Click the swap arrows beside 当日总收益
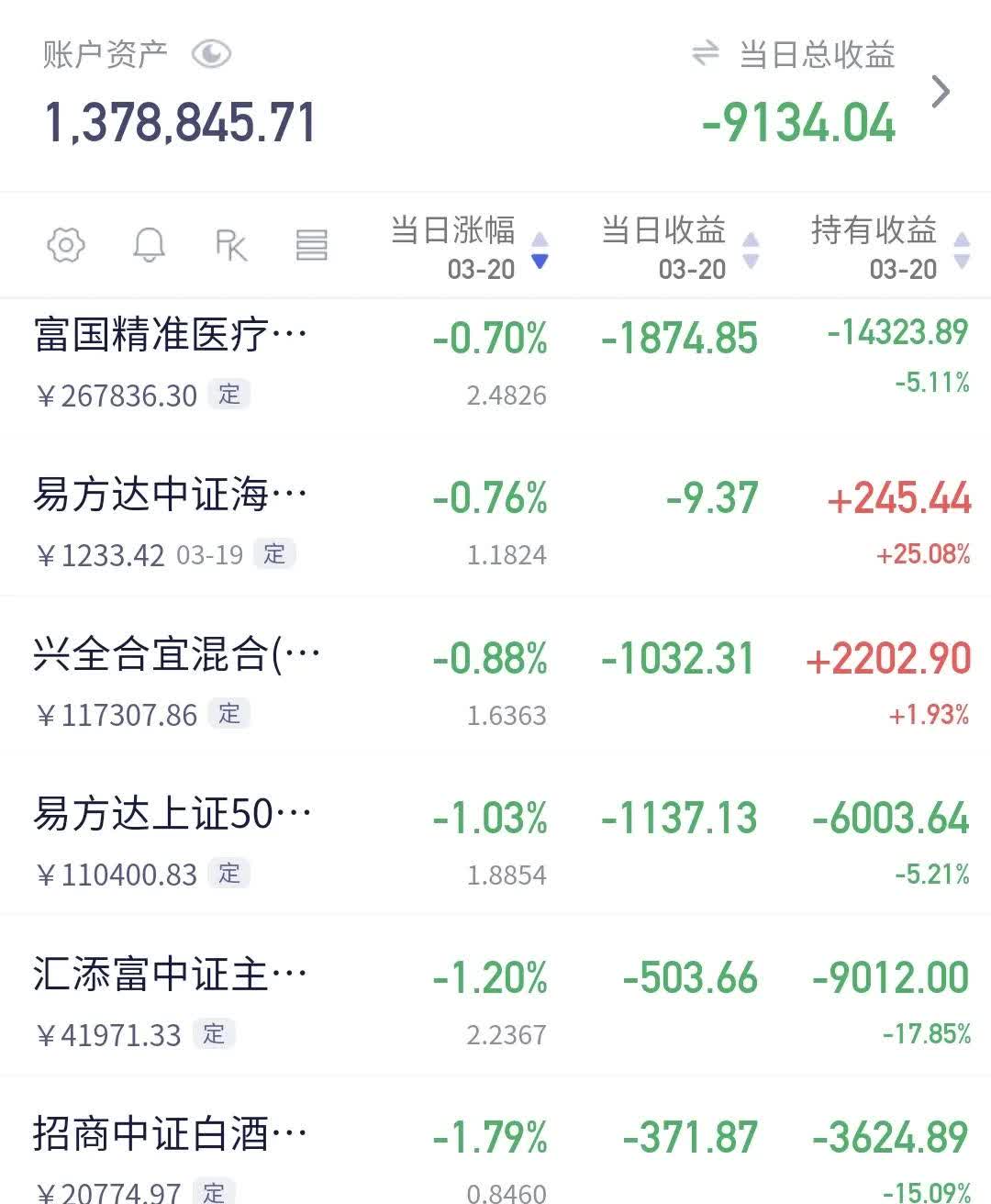Screen dimensions: 991x1204 point(705,55)
